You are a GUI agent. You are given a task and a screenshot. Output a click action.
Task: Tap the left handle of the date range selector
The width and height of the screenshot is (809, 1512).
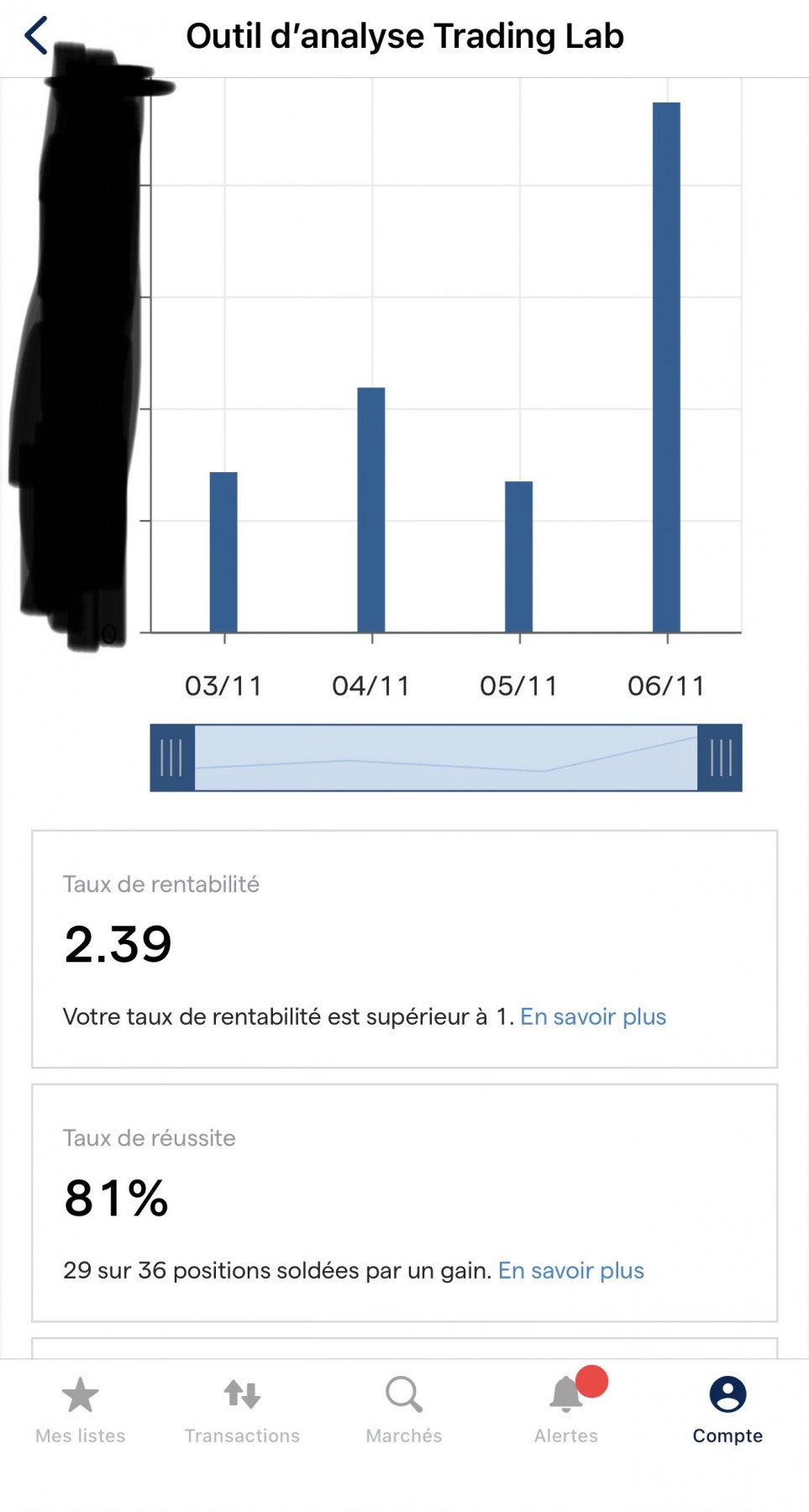coord(172,758)
